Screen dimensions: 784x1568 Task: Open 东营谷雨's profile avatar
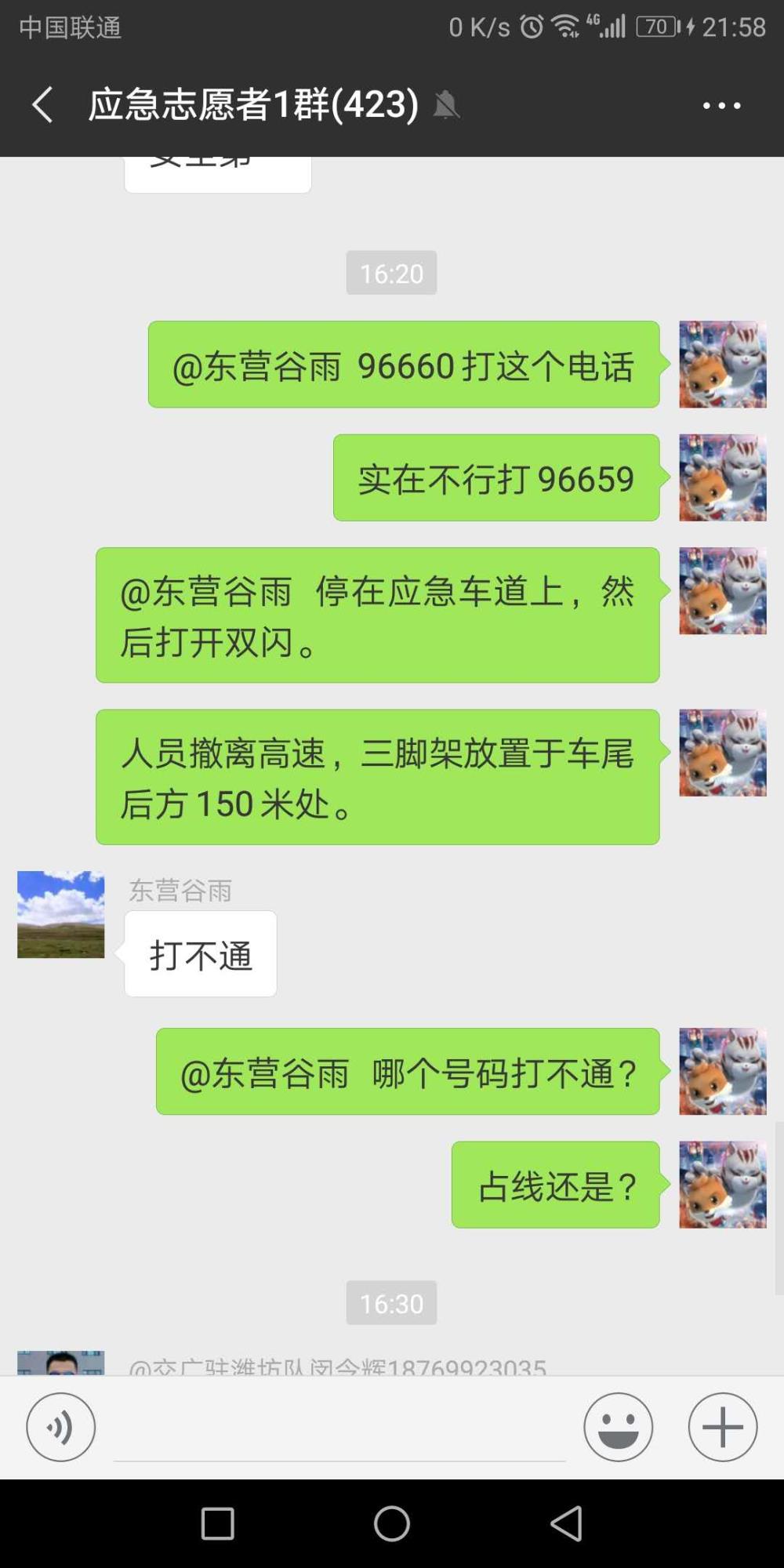pos(61,914)
